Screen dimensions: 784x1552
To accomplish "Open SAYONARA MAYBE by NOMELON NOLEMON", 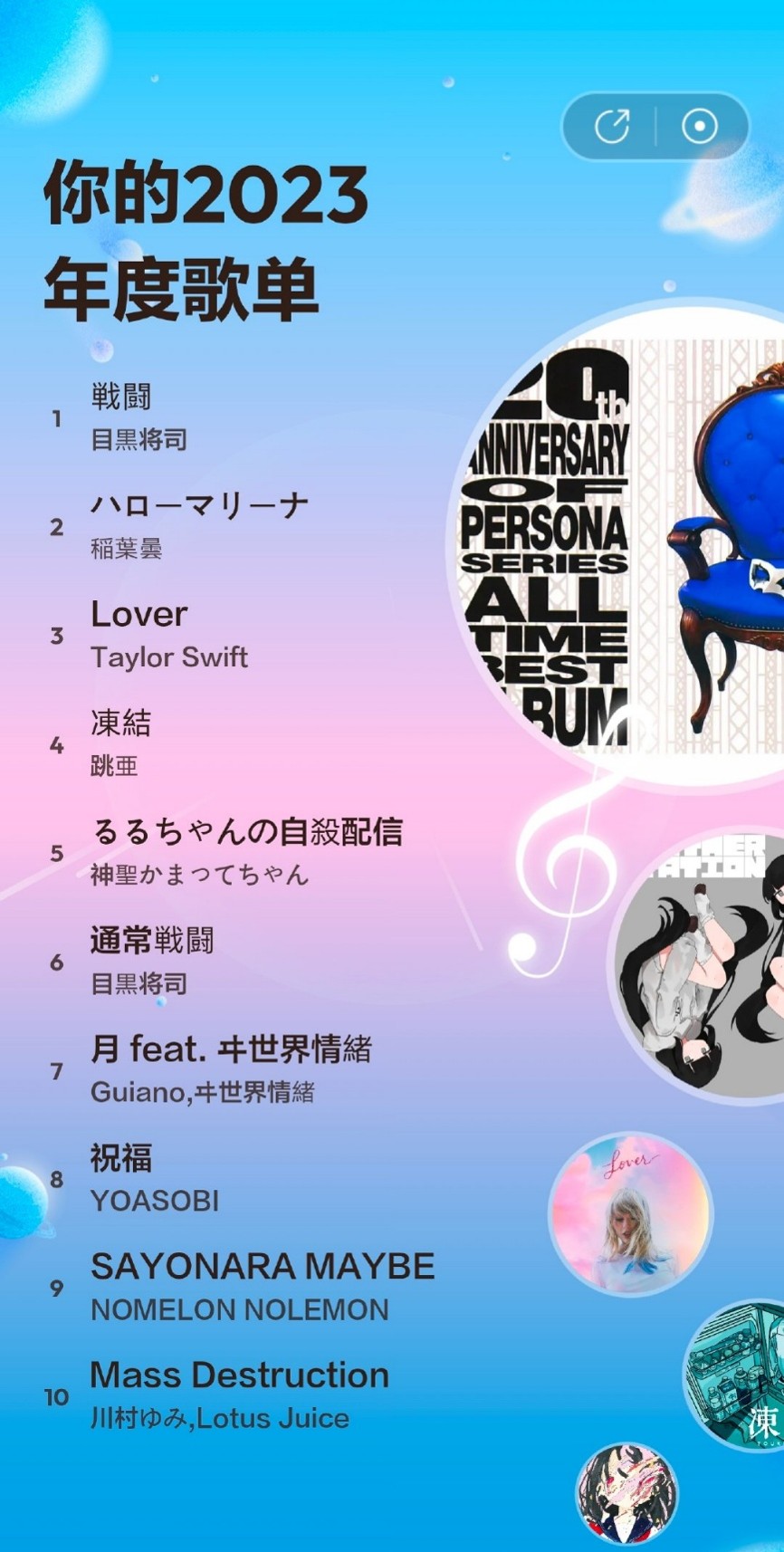I will 240,1287.
